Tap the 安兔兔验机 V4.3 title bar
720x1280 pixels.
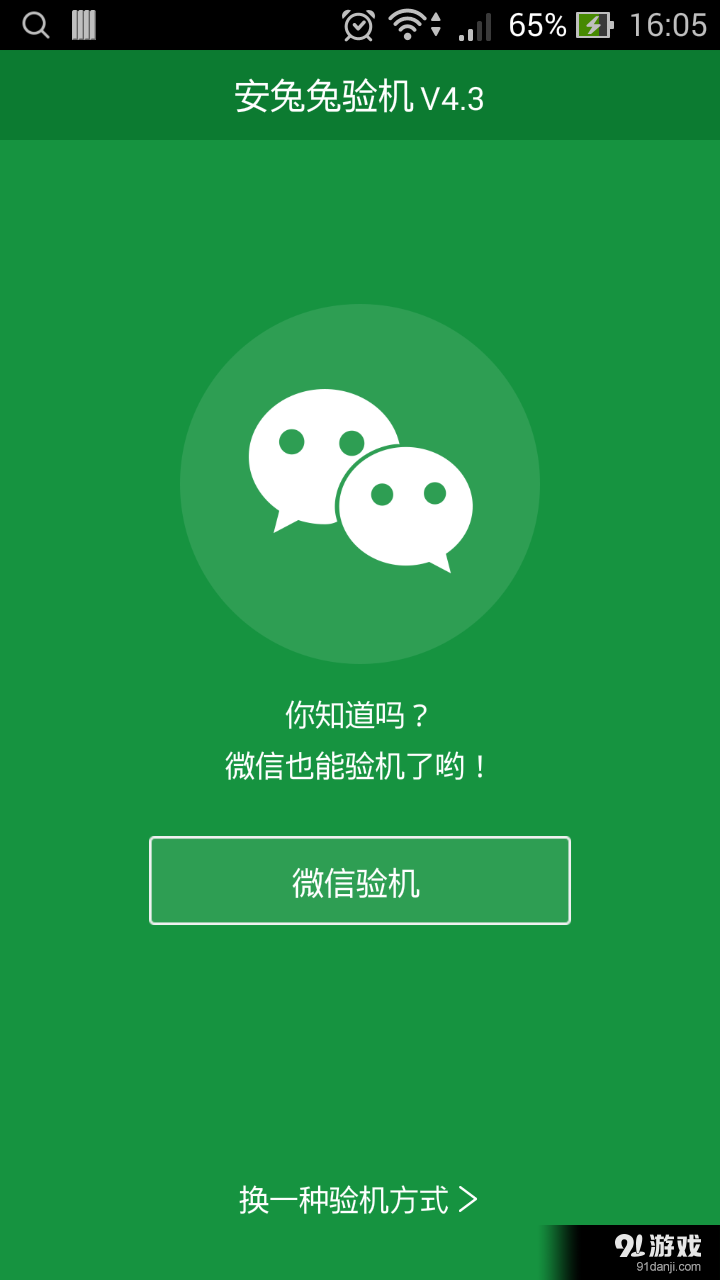[360, 95]
